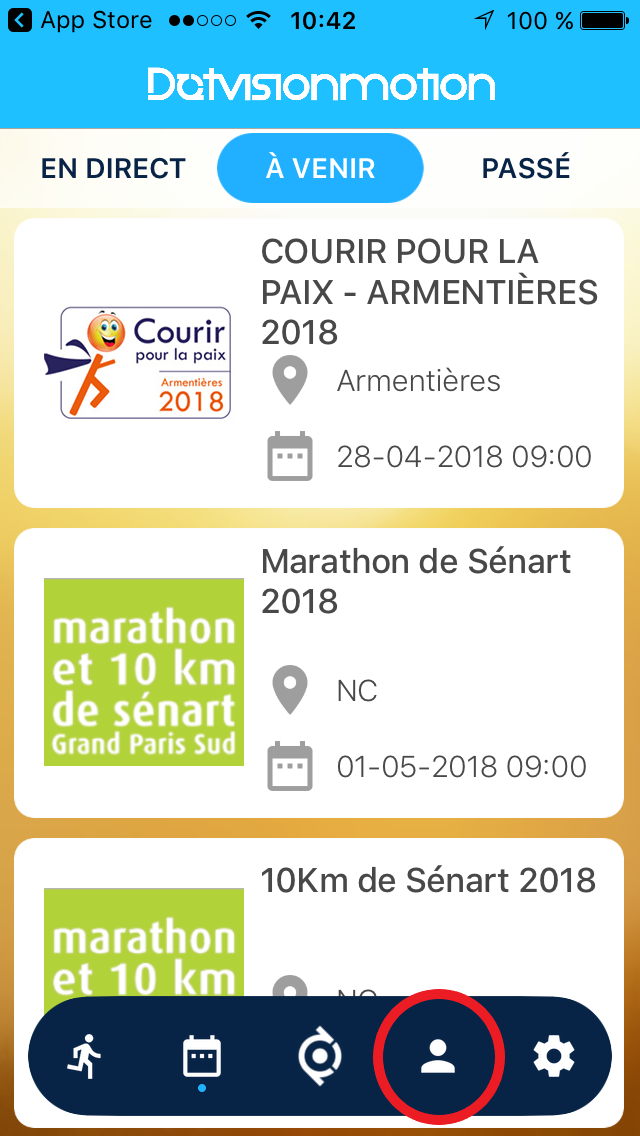
Task: Go to the profile tab
Action: (437, 1057)
